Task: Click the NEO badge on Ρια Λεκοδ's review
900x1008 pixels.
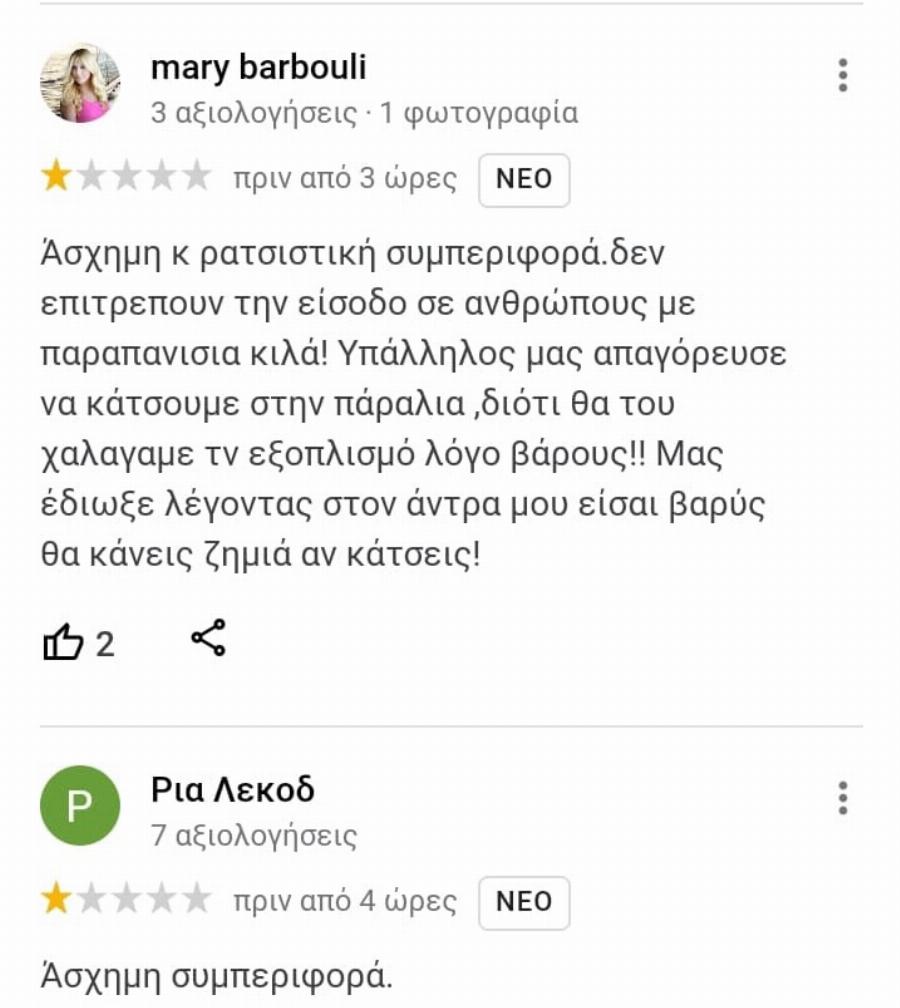Action: (x=524, y=902)
